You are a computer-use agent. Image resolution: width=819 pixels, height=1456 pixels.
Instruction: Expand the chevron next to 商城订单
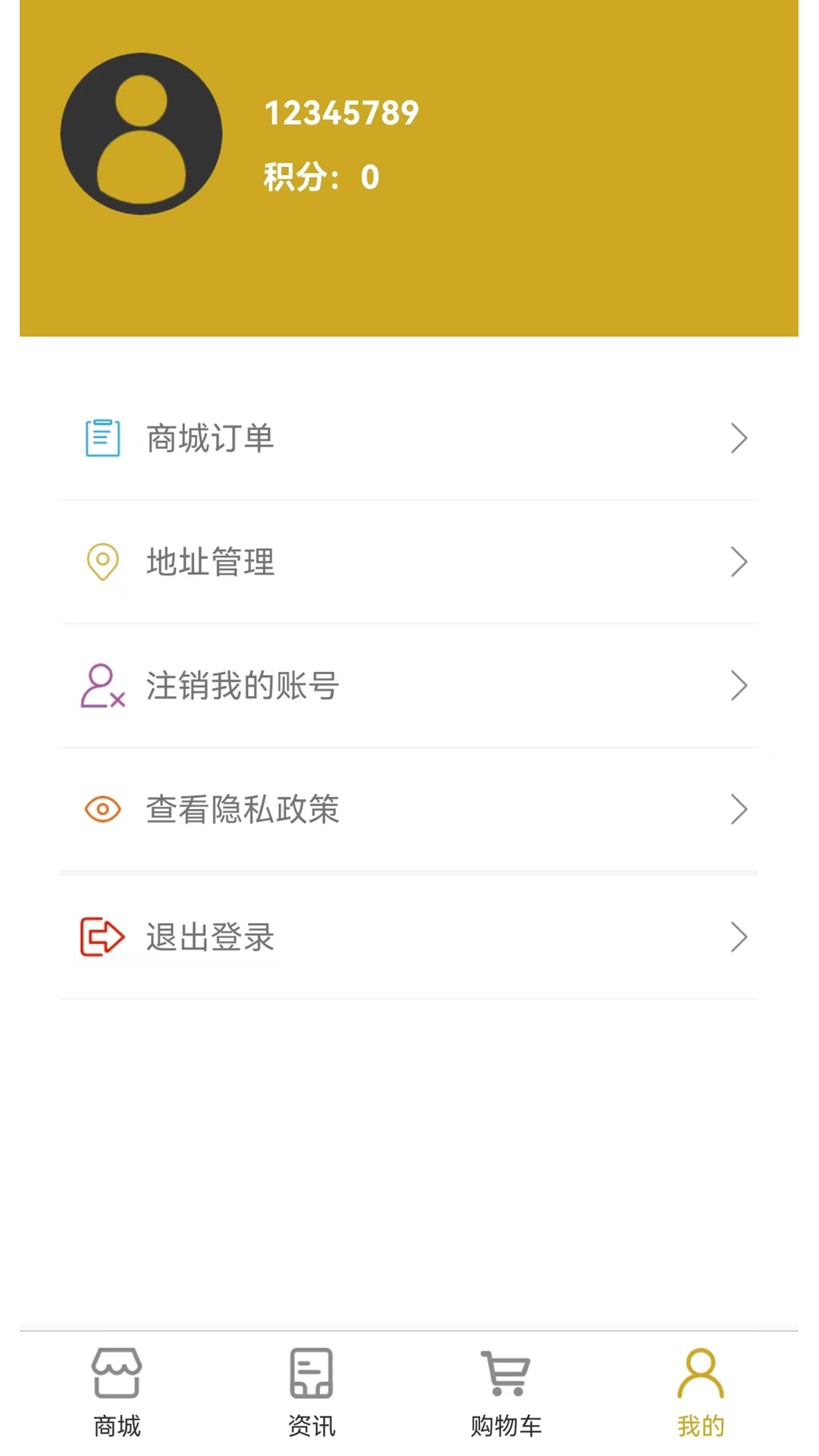(x=739, y=438)
